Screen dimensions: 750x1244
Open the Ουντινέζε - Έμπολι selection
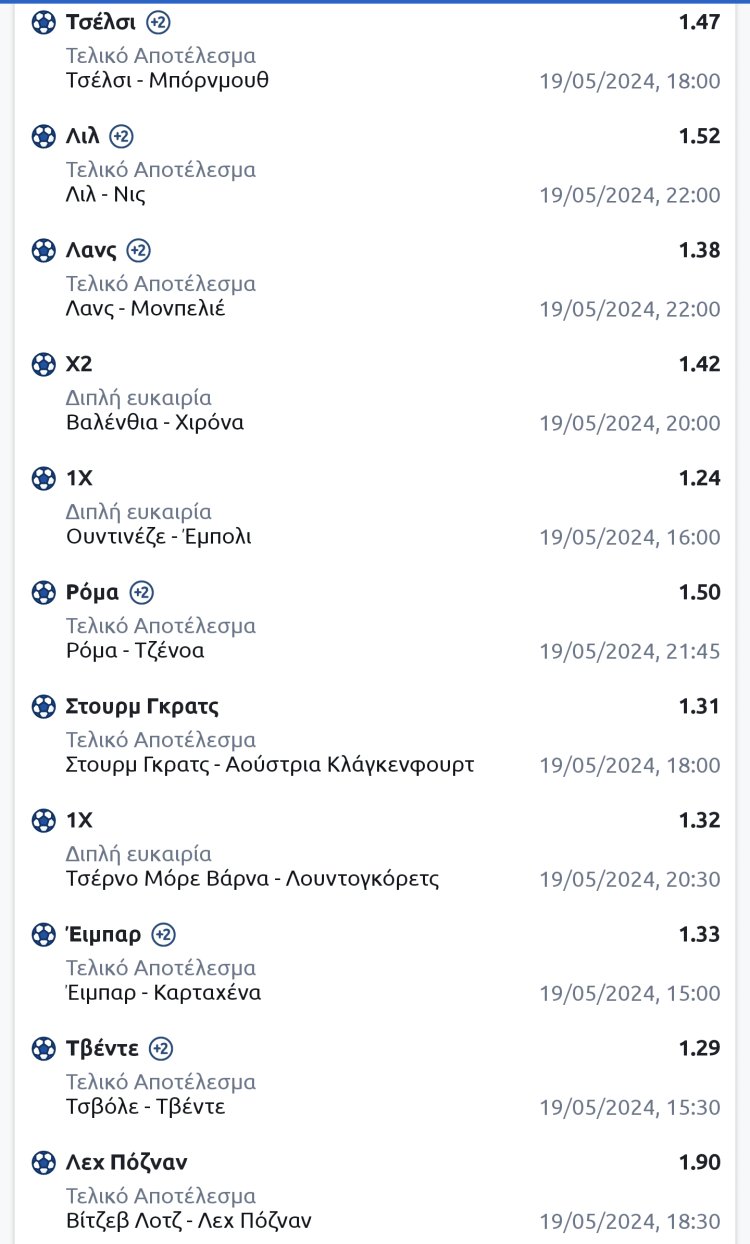click(x=158, y=536)
